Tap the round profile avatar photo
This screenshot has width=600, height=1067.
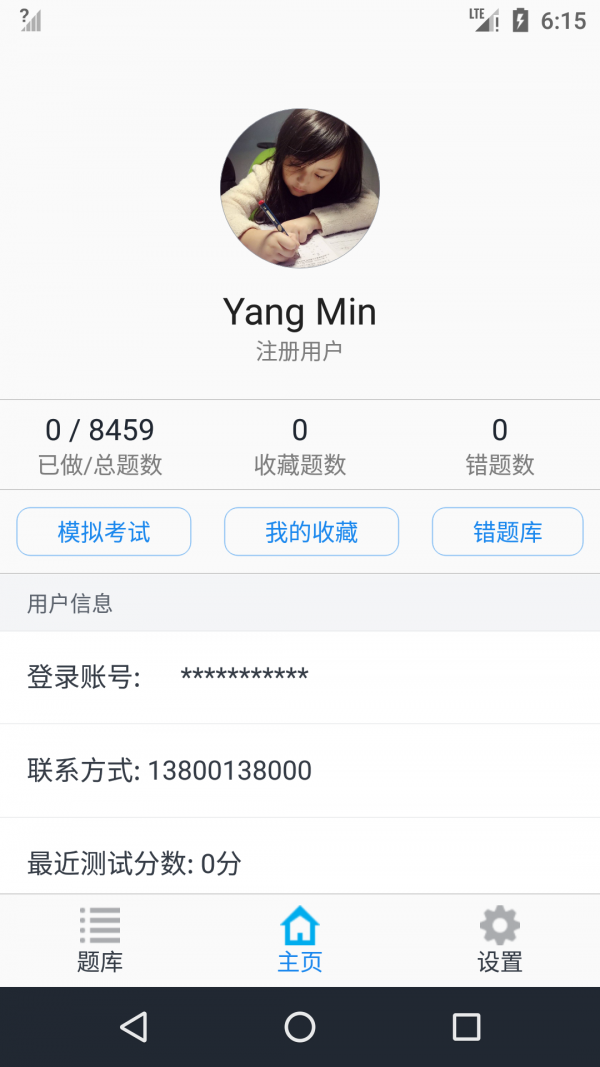click(300, 188)
